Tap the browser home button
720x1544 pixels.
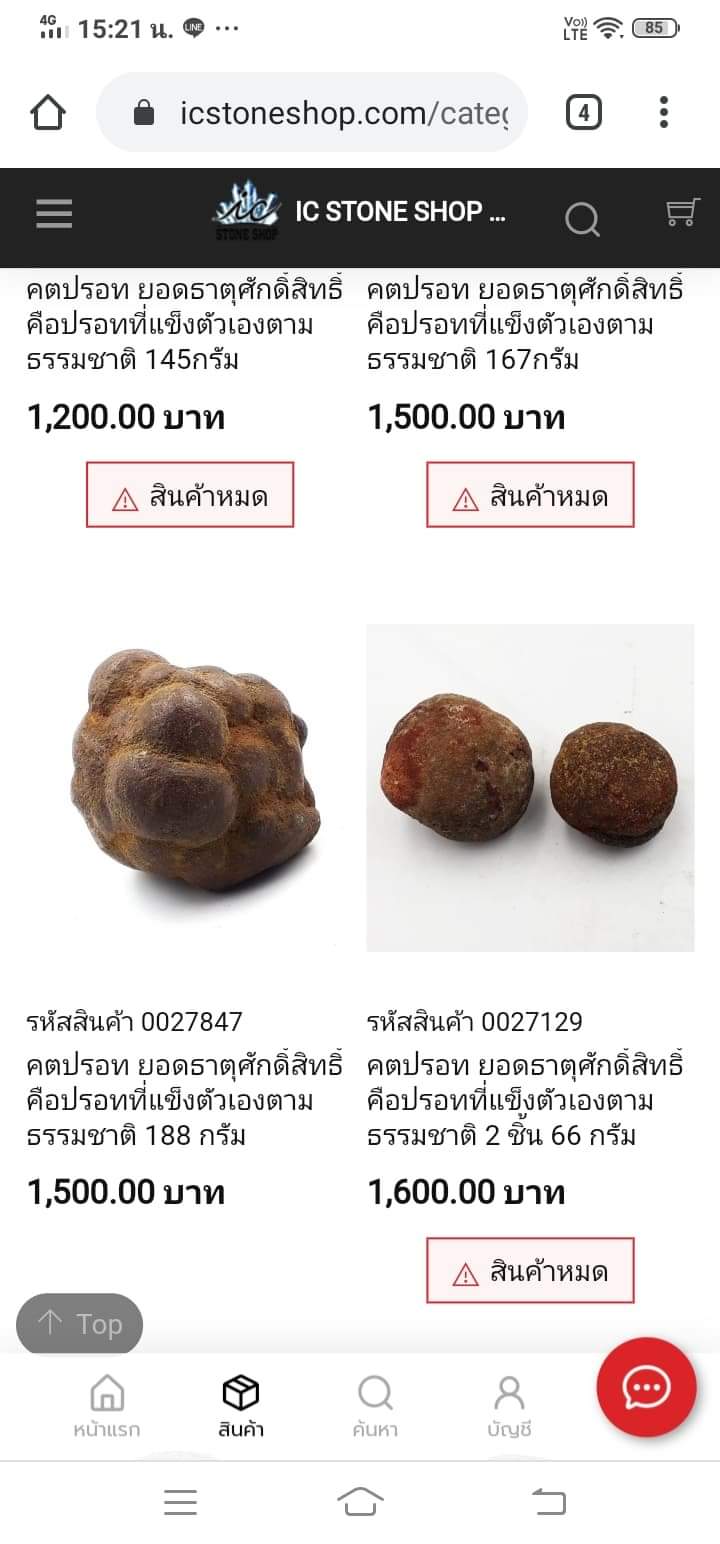48,113
